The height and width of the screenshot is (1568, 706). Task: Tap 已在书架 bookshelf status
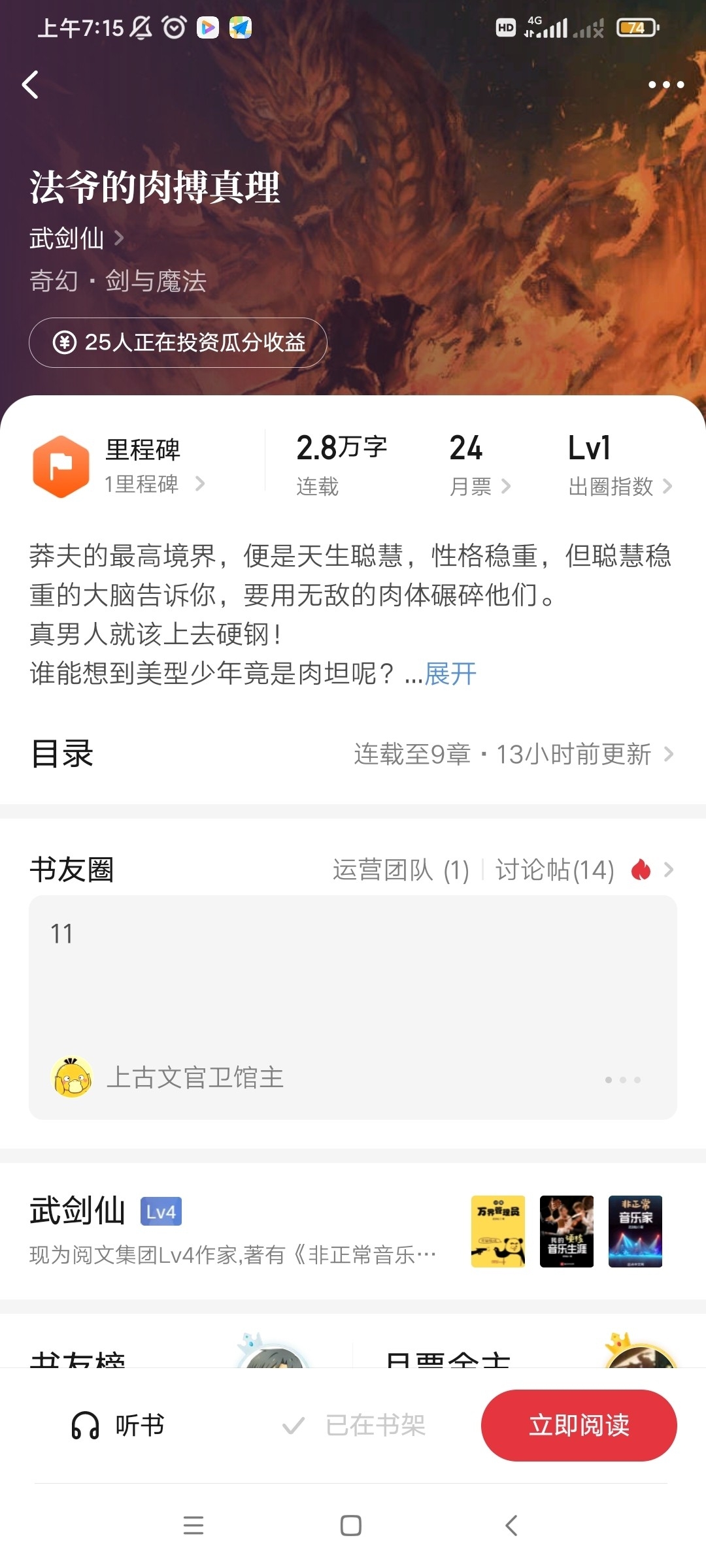point(354,1426)
